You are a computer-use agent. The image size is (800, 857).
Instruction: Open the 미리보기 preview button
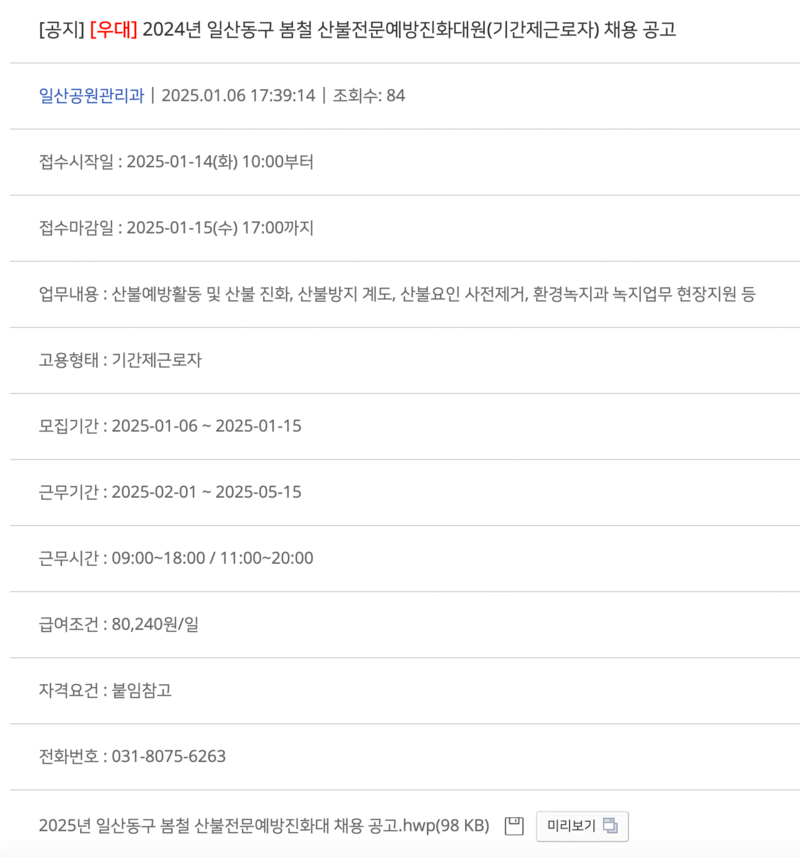(582, 826)
